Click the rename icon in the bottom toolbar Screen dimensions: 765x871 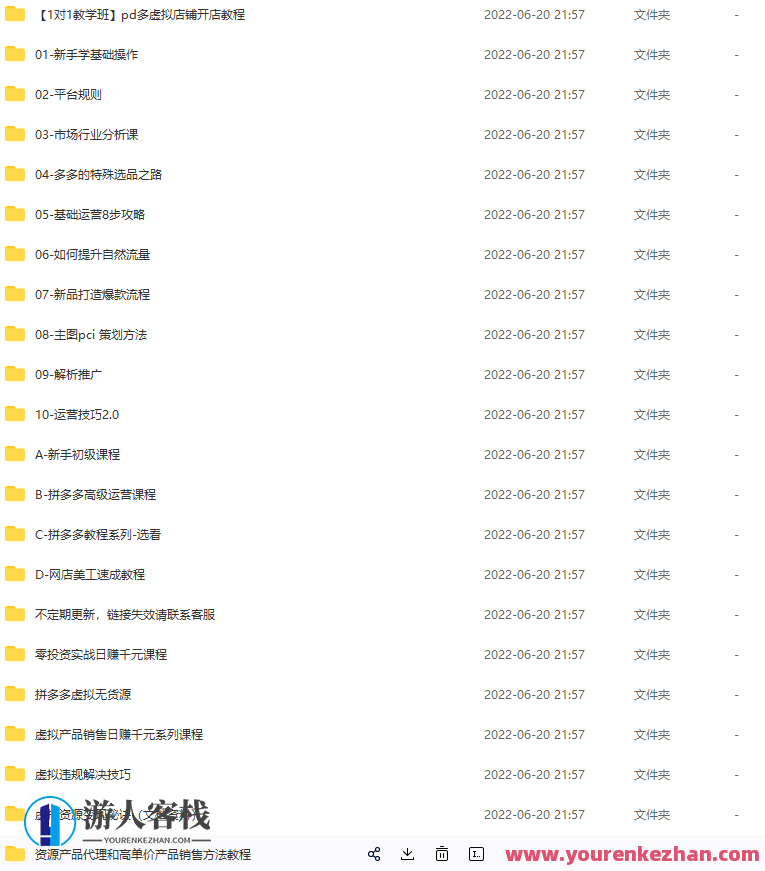pyautogui.click(x=476, y=854)
